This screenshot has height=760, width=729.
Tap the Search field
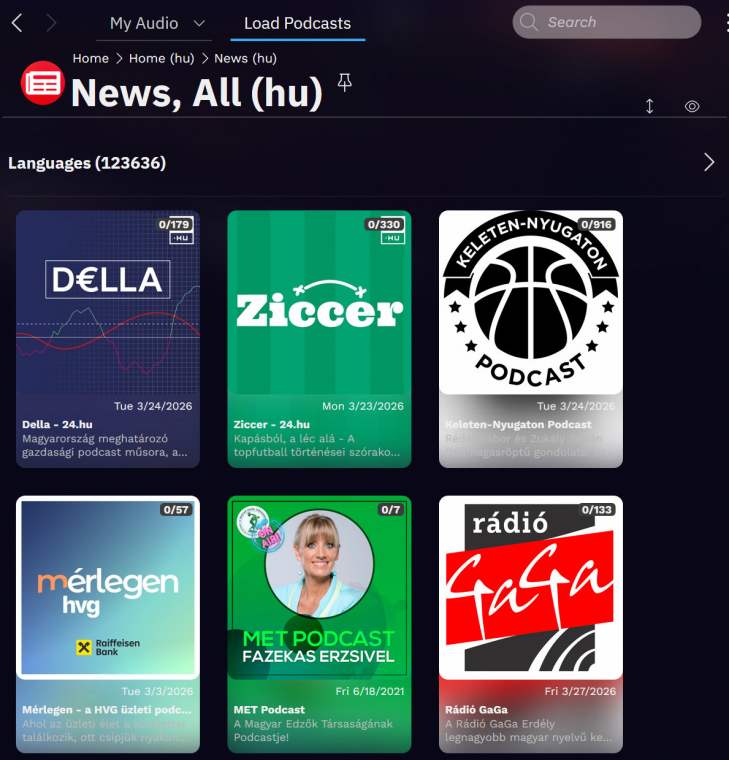click(606, 22)
